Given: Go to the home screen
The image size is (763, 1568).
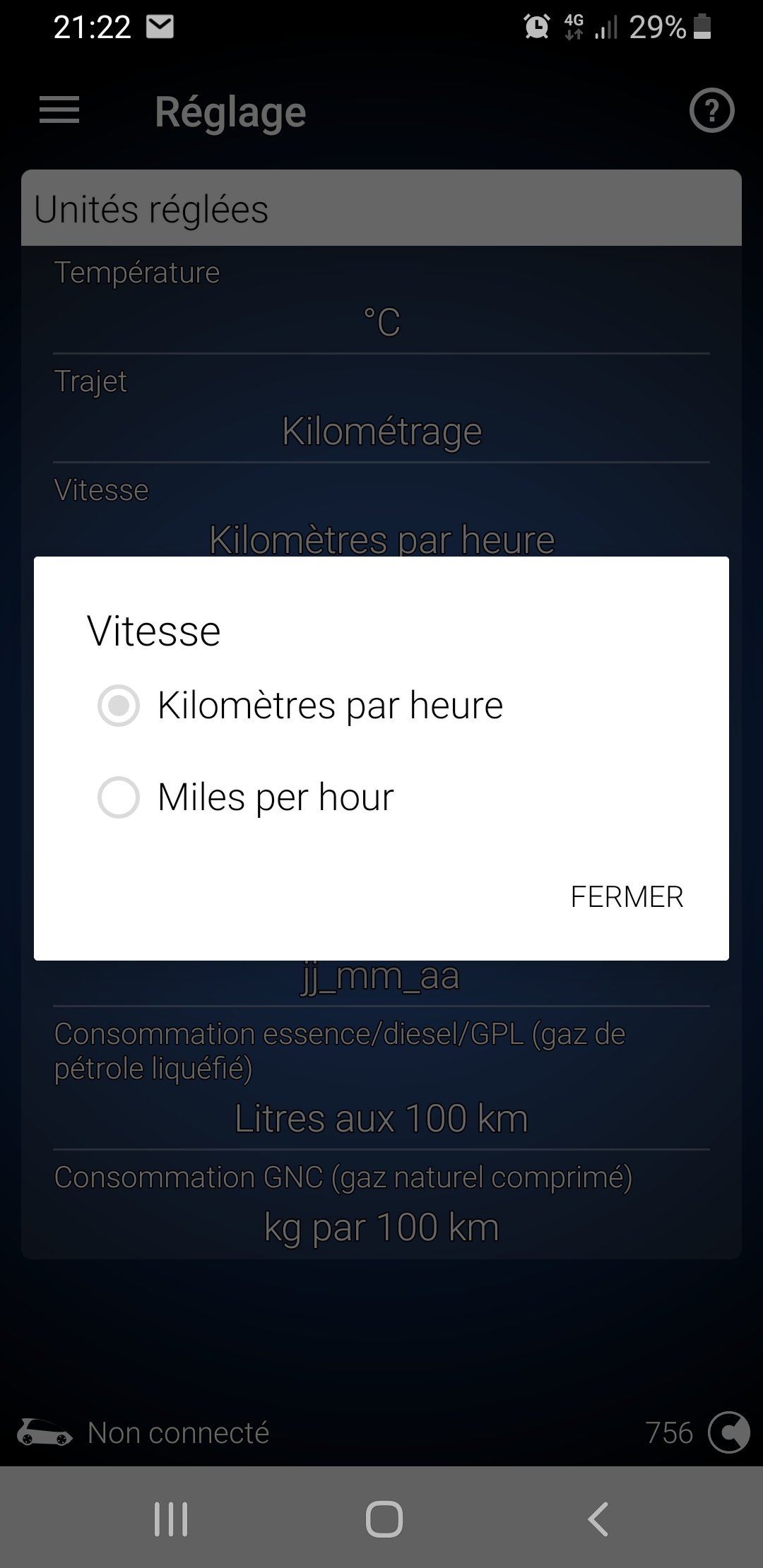Looking at the screenshot, I should (384, 1519).
